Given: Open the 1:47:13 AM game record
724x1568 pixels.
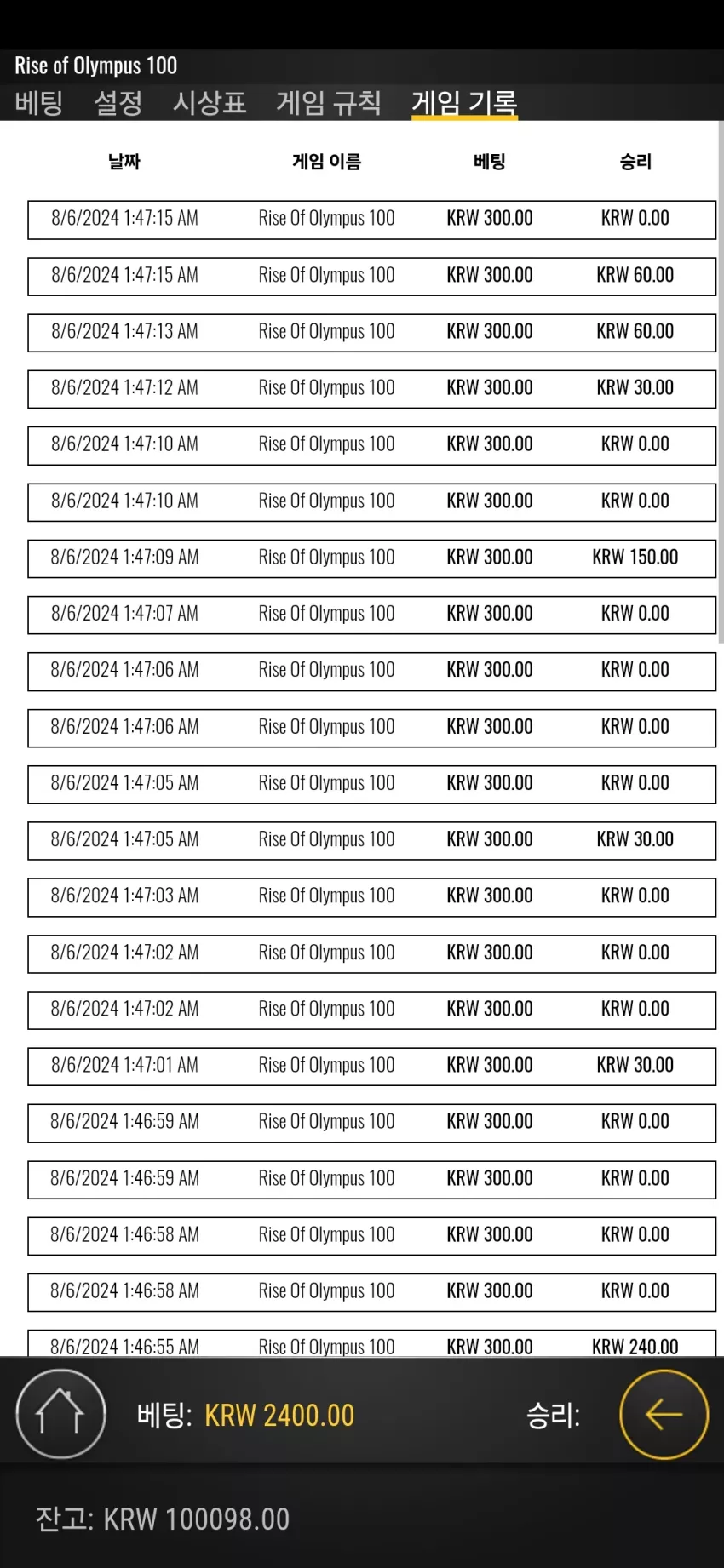Looking at the screenshot, I should (371, 333).
